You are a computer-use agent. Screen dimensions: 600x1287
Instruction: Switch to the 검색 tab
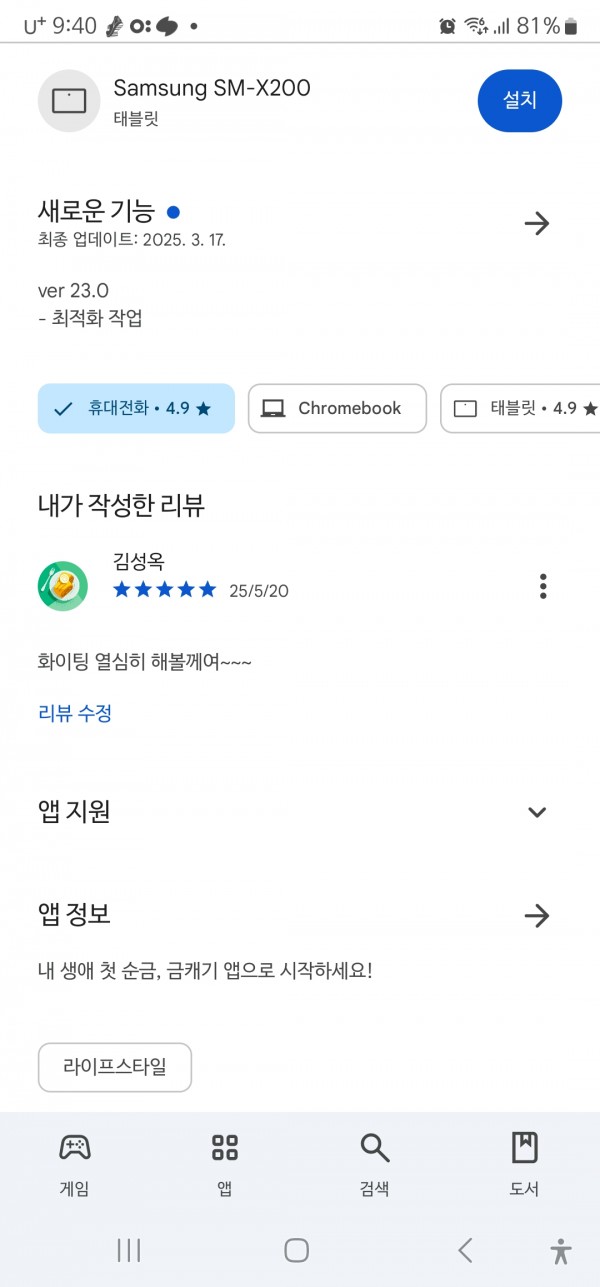click(x=375, y=1164)
